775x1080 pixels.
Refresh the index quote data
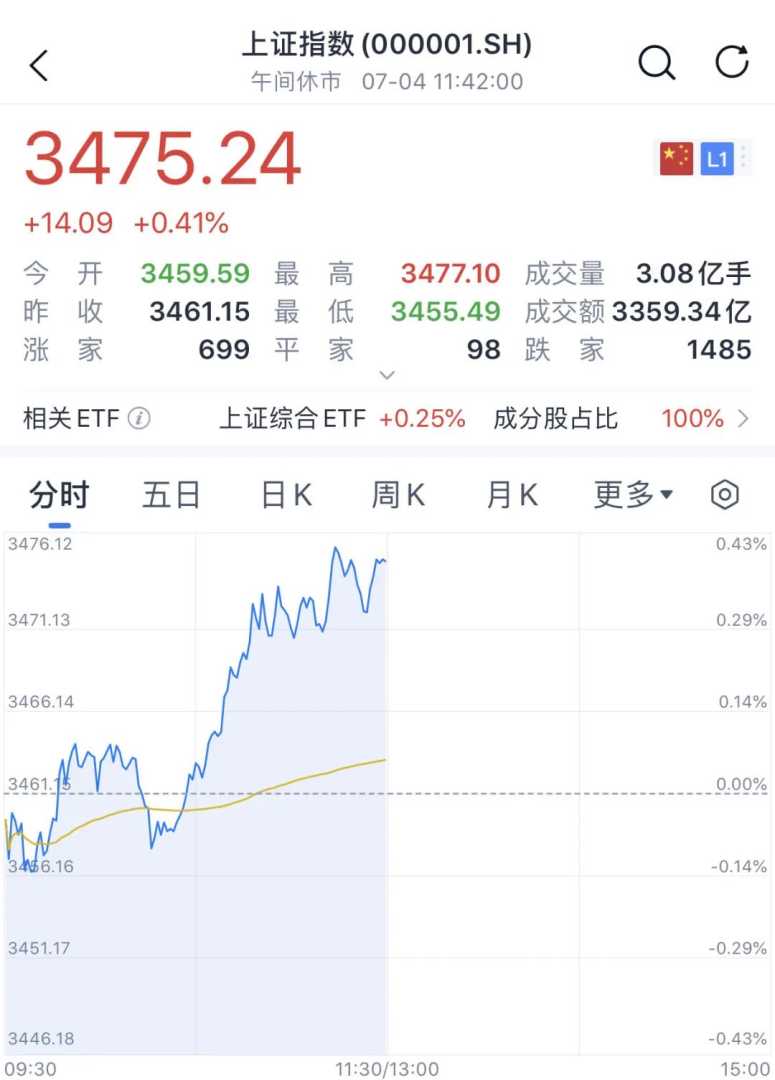click(732, 62)
